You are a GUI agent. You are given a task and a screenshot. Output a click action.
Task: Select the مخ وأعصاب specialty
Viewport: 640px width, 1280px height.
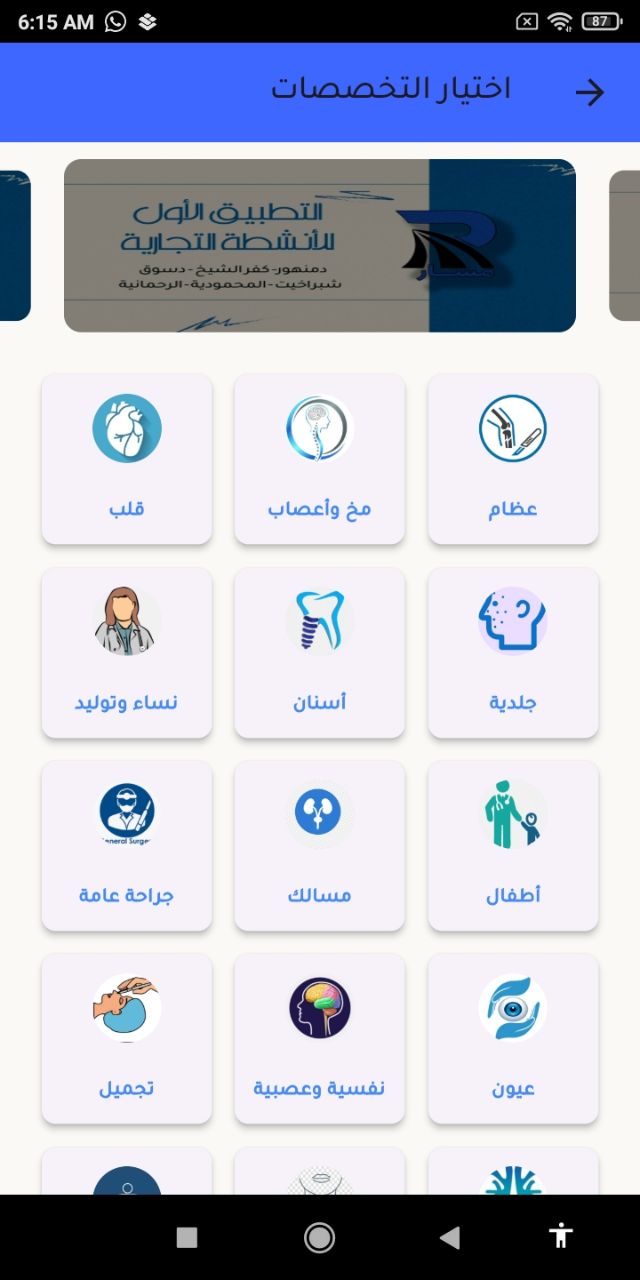(320, 459)
